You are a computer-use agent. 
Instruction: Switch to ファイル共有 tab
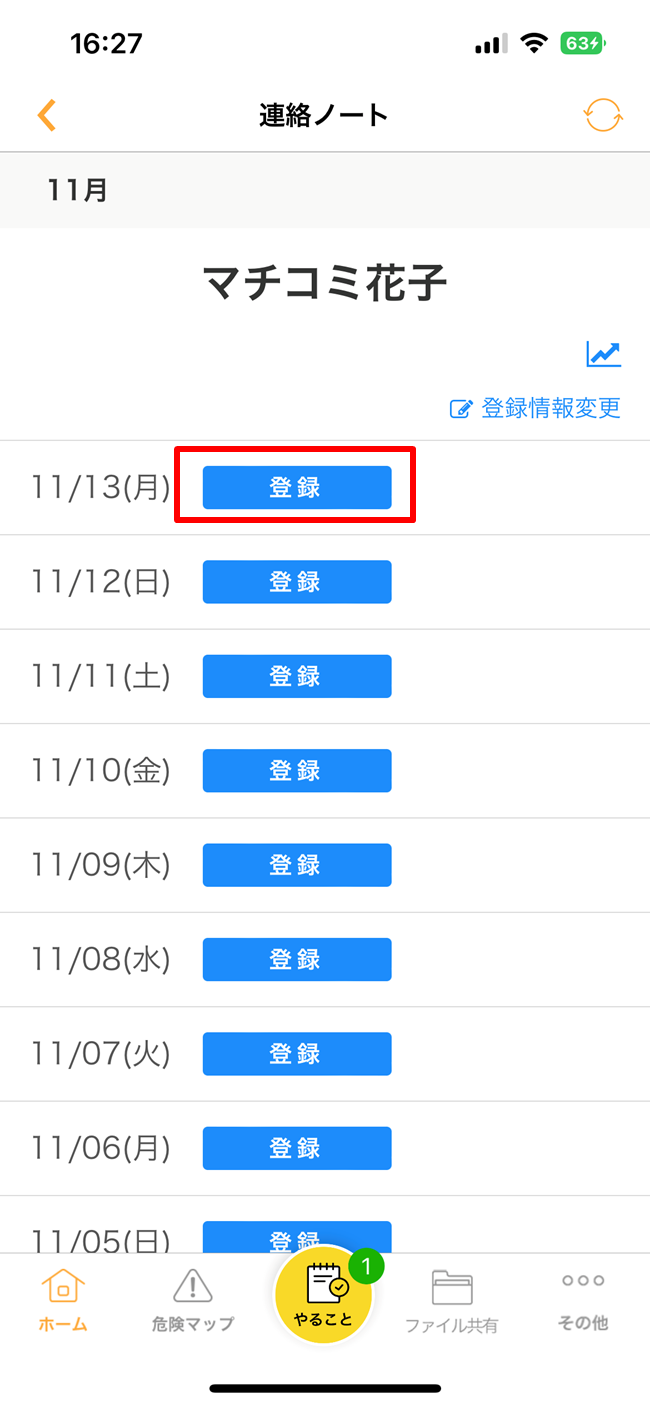452,1301
